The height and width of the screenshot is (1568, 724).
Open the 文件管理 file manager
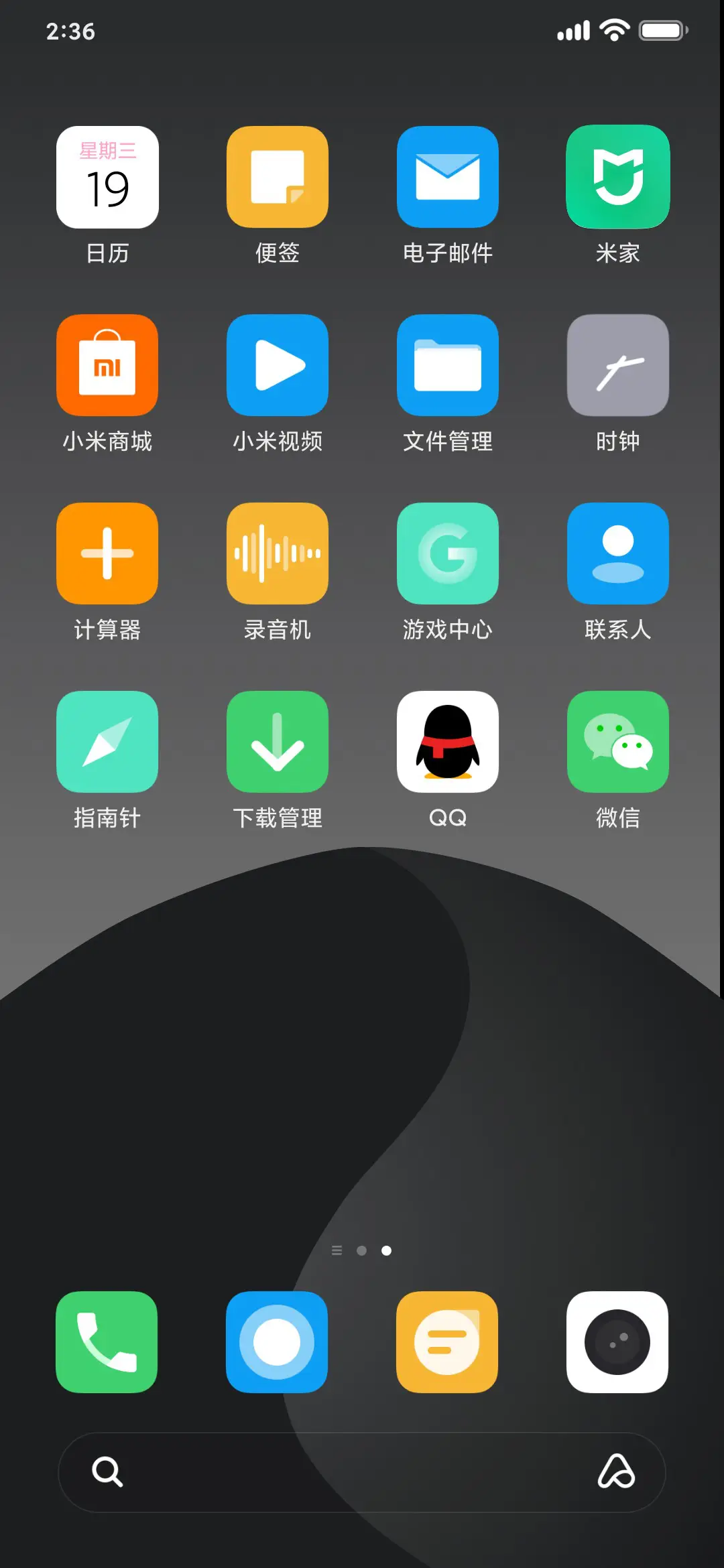447,364
